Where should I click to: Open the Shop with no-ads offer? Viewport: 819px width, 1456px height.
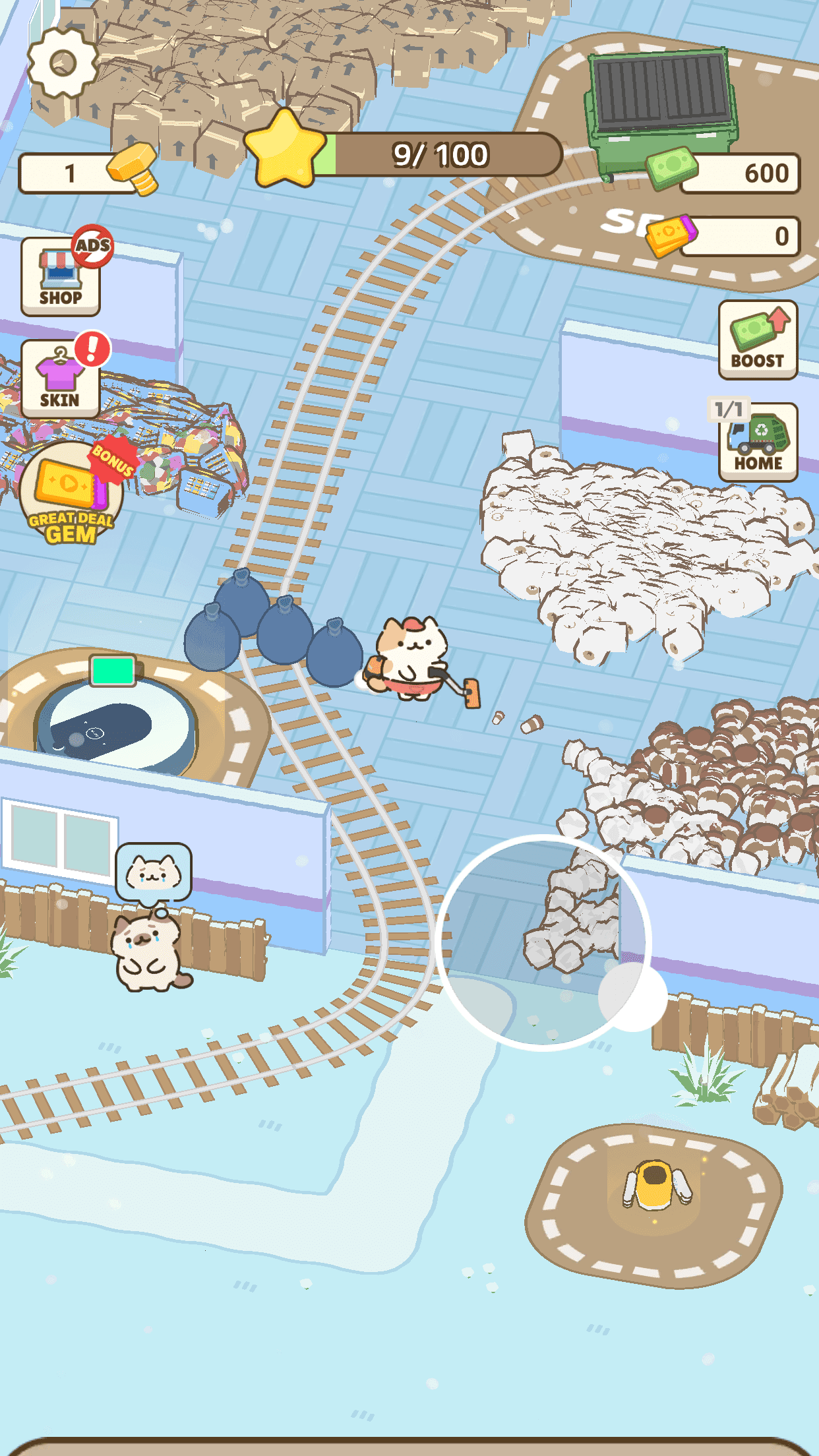(x=61, y=277)
